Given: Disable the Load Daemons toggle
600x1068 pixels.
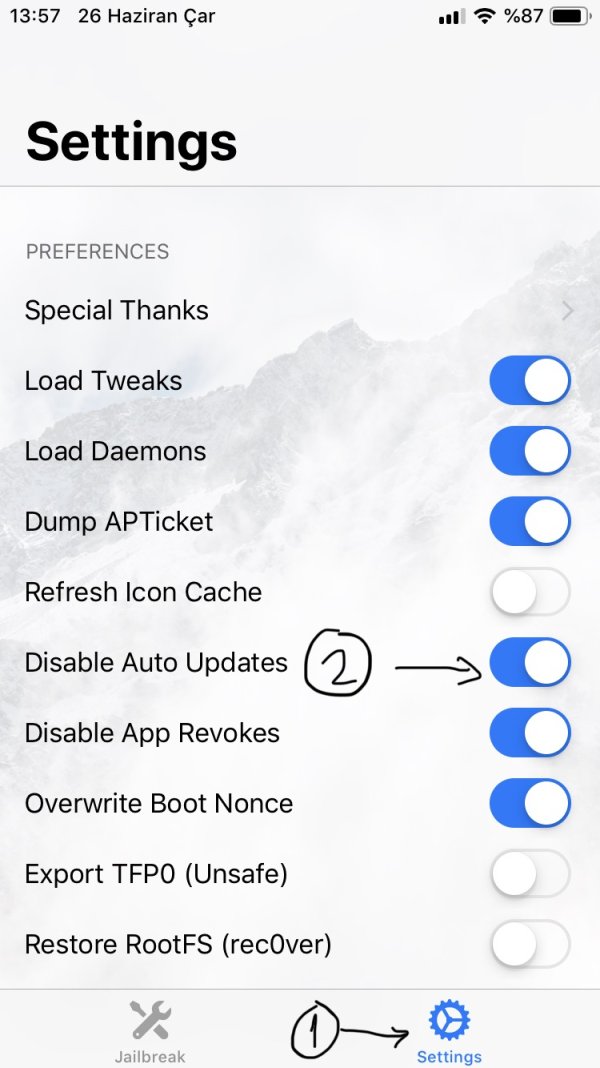Looking at the screenshot, I should (x=530, y=451).
